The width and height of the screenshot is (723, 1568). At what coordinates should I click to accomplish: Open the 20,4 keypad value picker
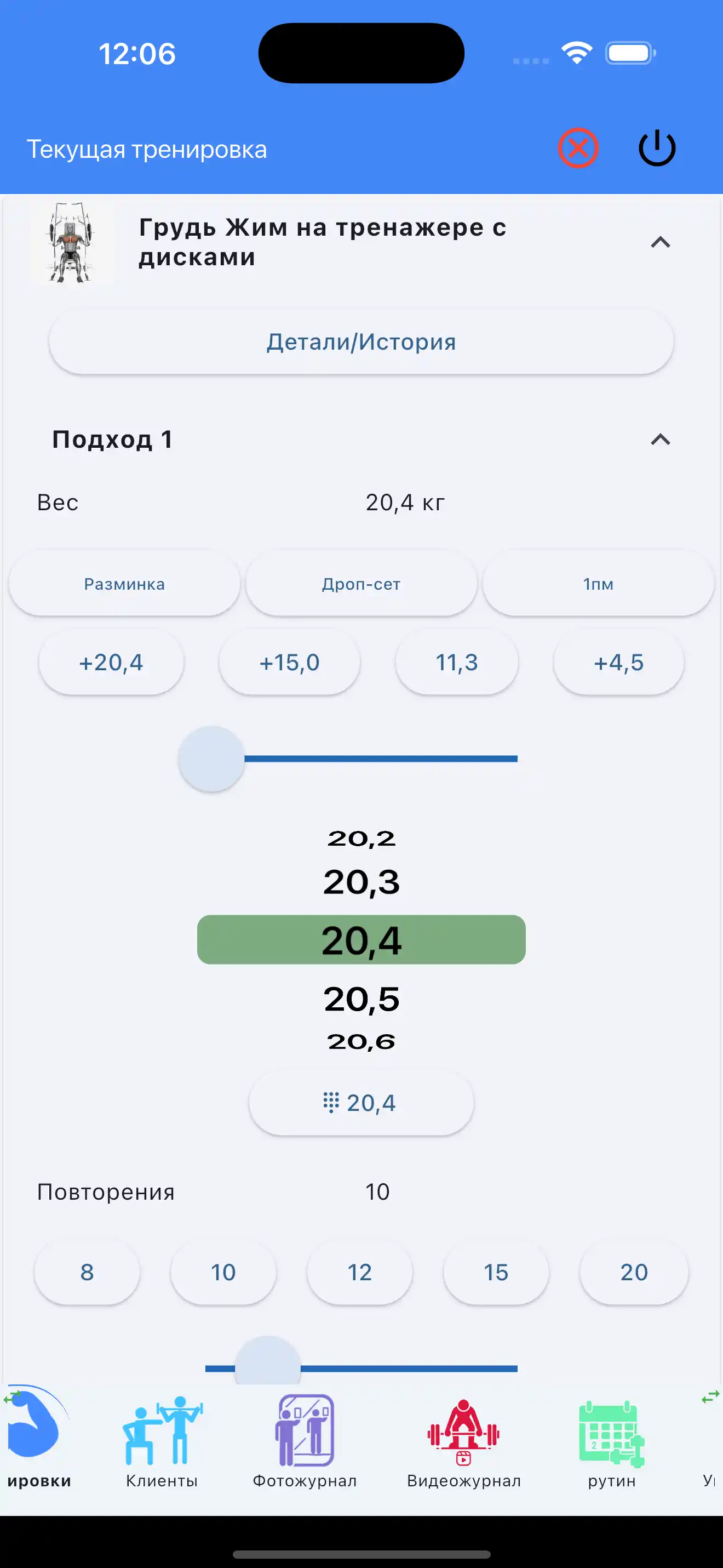[360, 1102]
